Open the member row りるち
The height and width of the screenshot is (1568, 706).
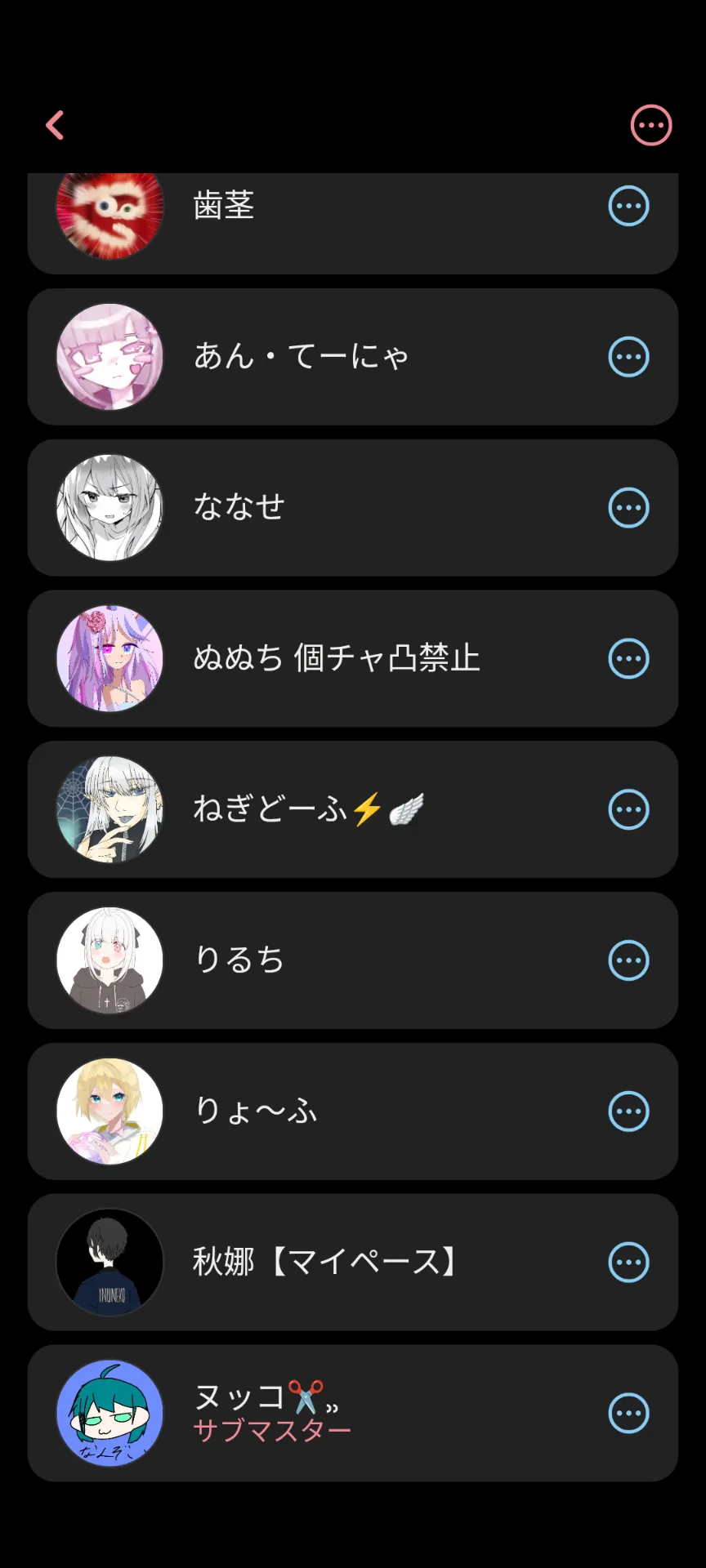click(x=353, y=960)
